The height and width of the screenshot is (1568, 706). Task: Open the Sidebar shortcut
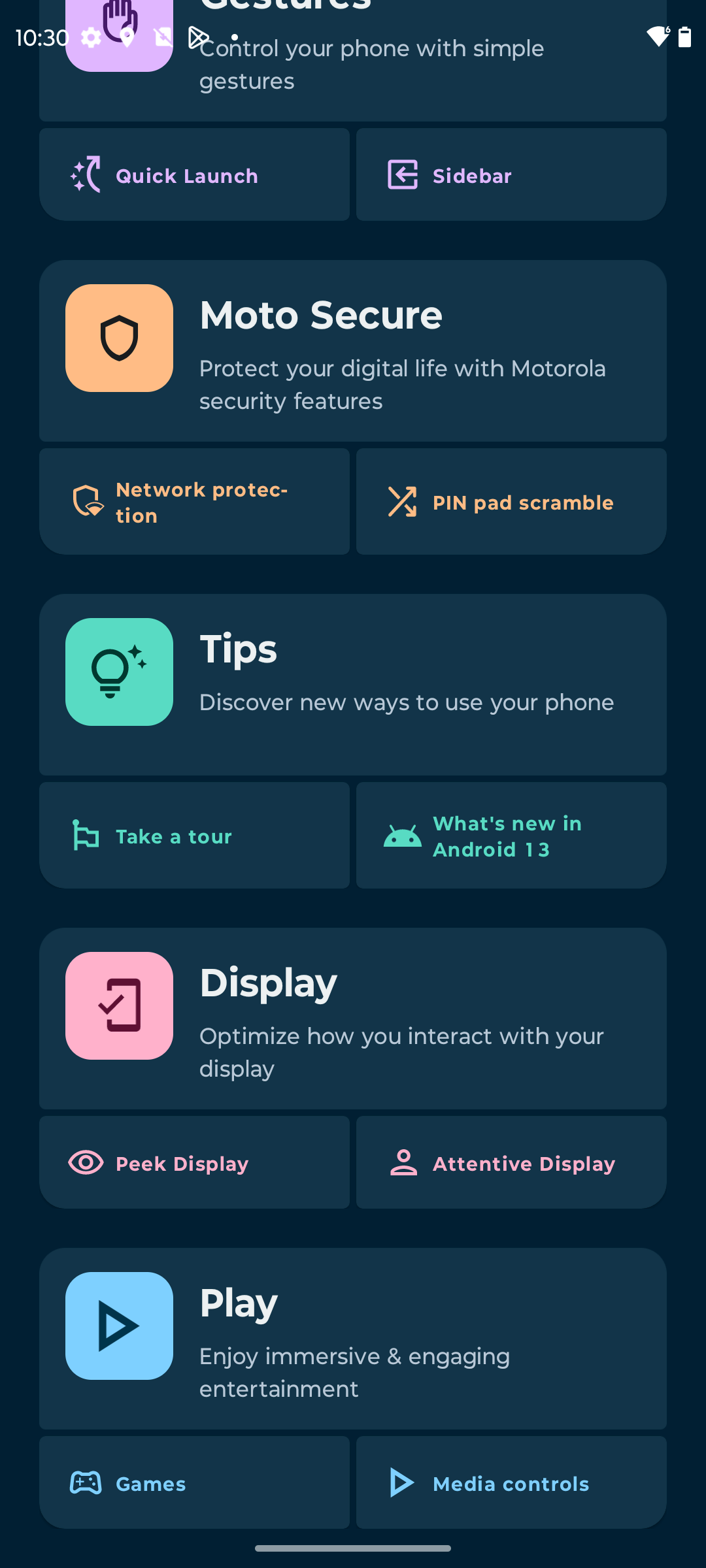pyautogui.click(x=511, y=174)
